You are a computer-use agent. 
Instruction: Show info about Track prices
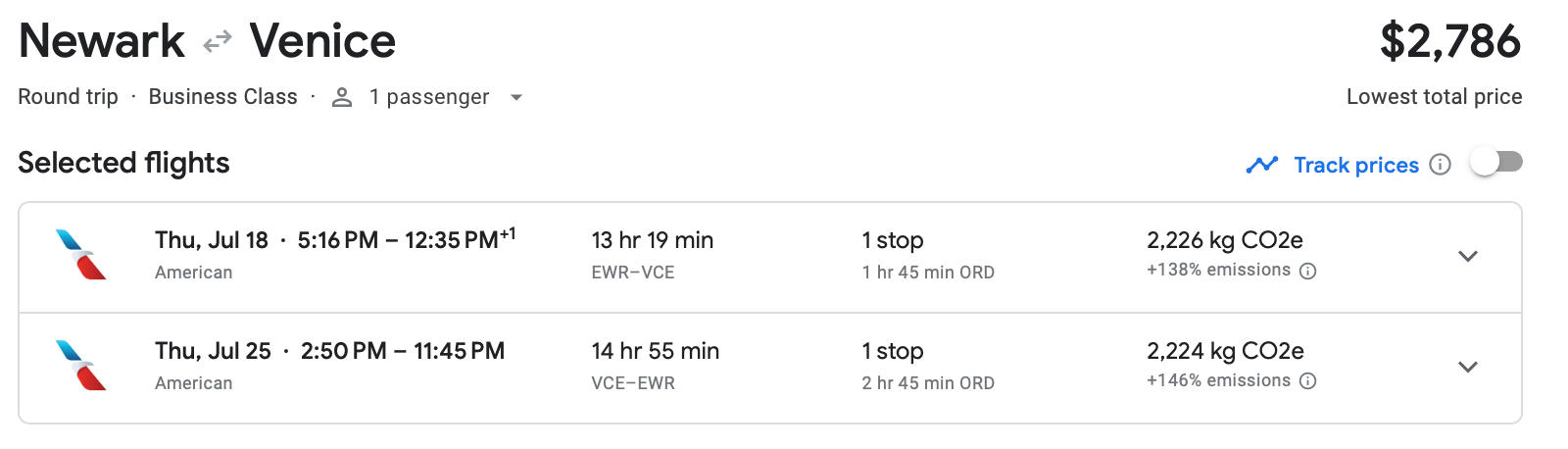coord(1440,165)
